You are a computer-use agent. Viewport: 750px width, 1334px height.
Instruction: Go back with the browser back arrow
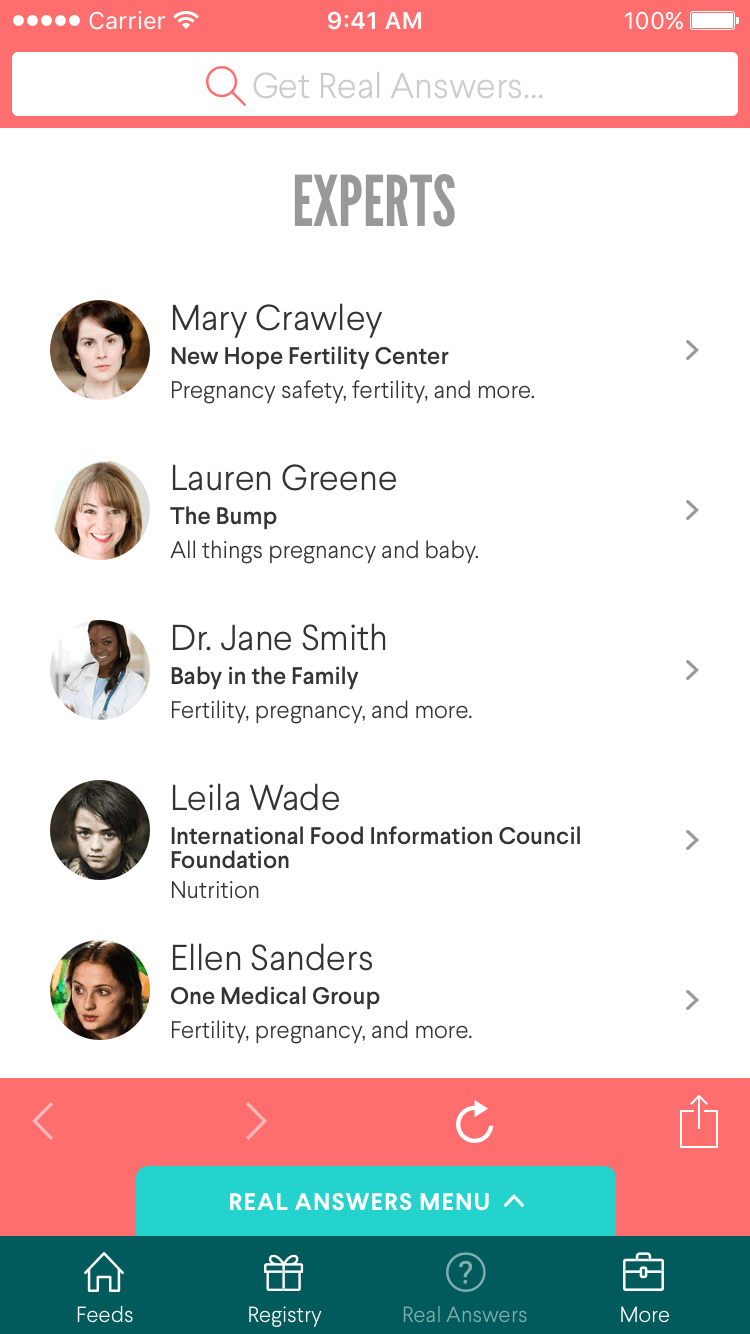click(x=43, y=1122)
